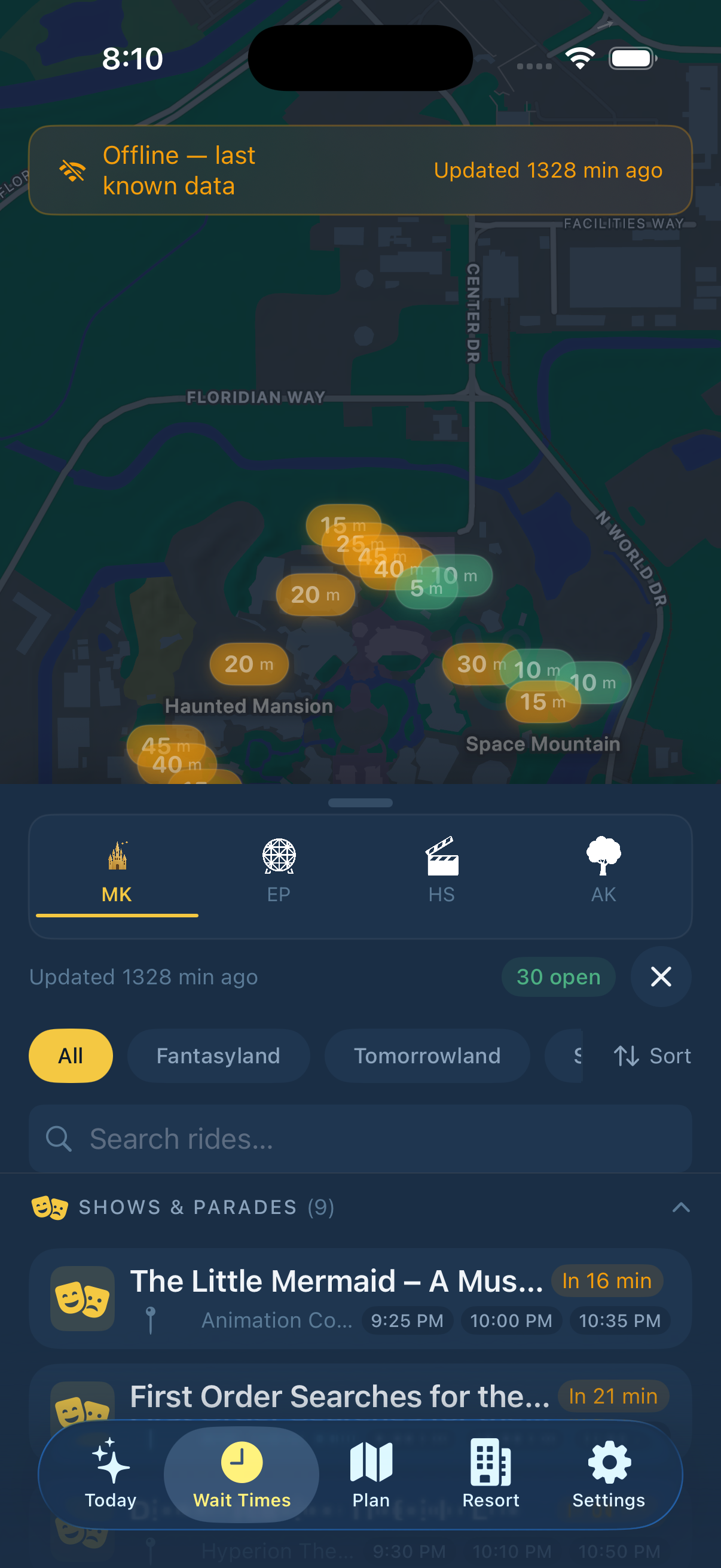Click inside the Search rides field

[360, 1137]
